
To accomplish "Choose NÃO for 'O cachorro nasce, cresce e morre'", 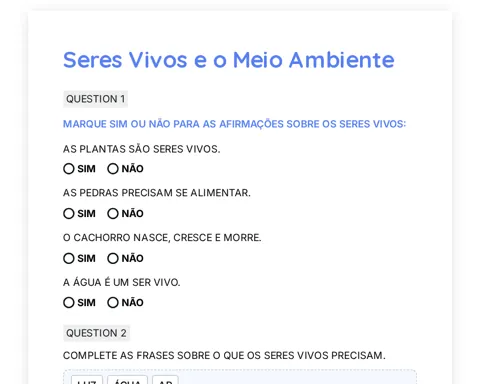I will pyautogui.click(x=113, y=258).
